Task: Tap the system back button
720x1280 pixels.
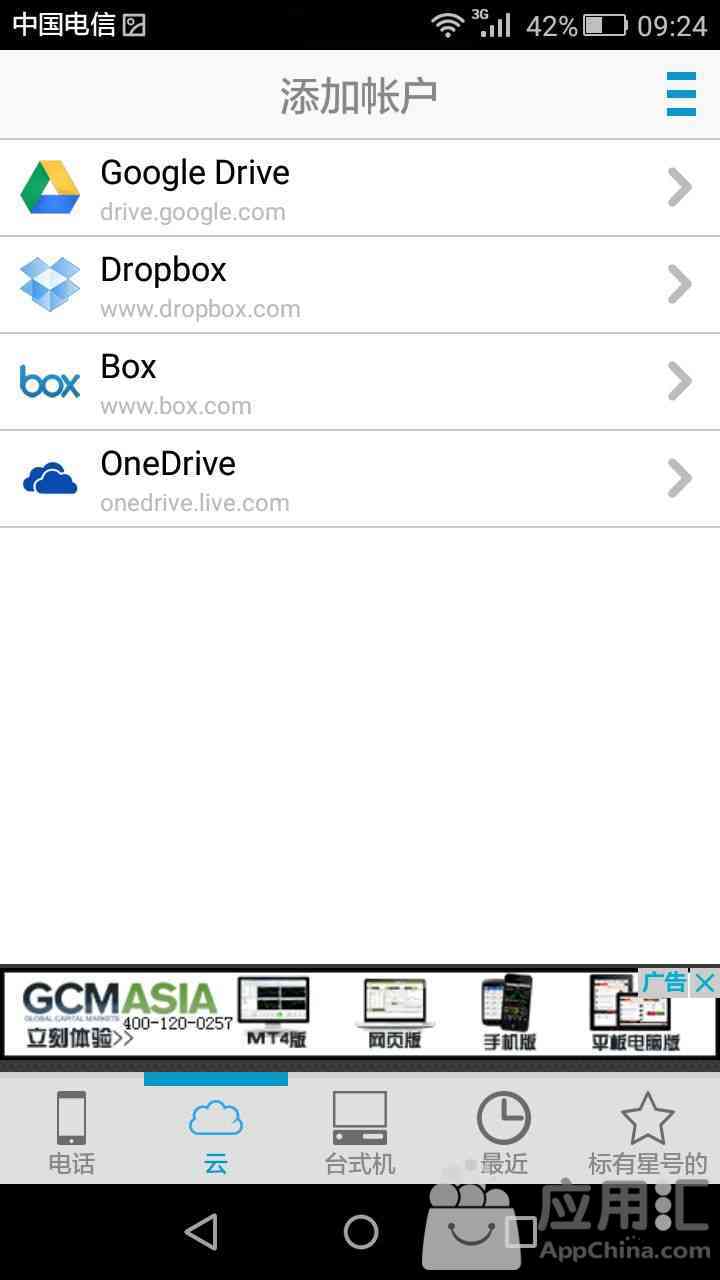Action: click(201, 1232)
